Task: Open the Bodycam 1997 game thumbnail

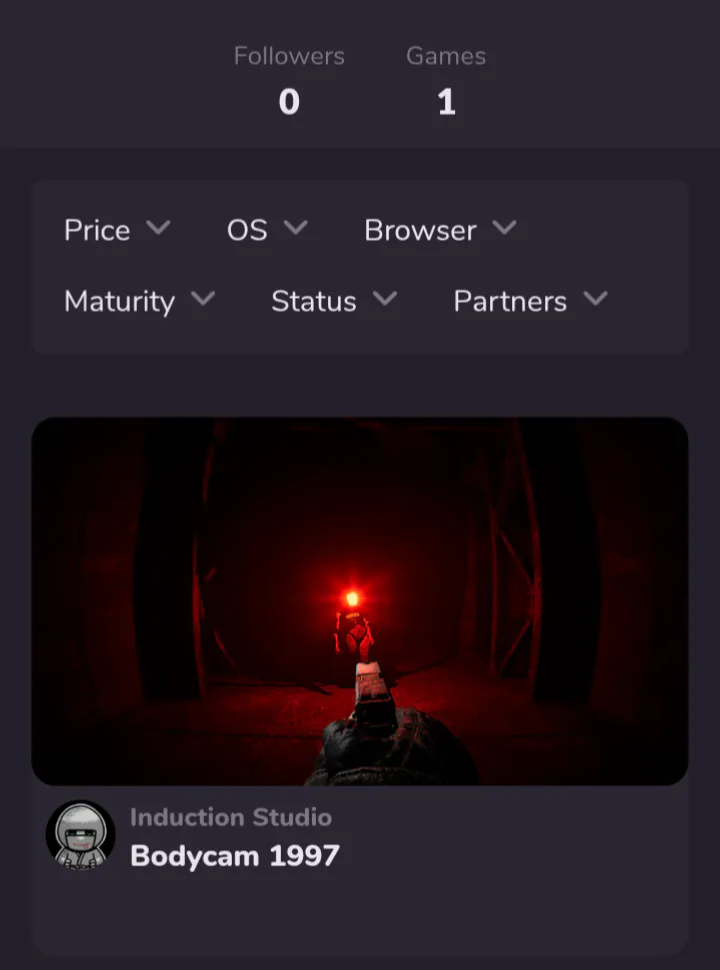Action: (x=360, y=600)
